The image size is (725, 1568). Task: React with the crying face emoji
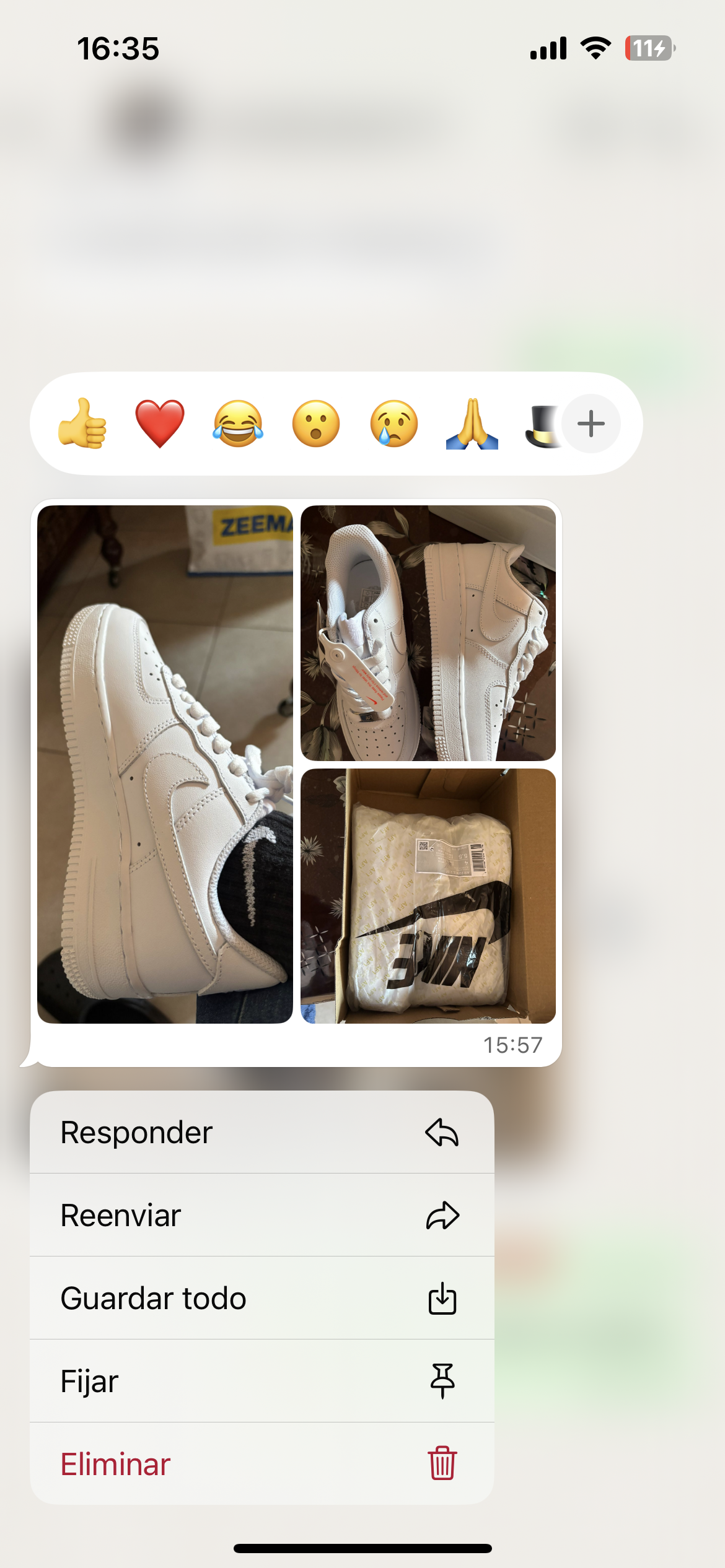pos(394,424)
